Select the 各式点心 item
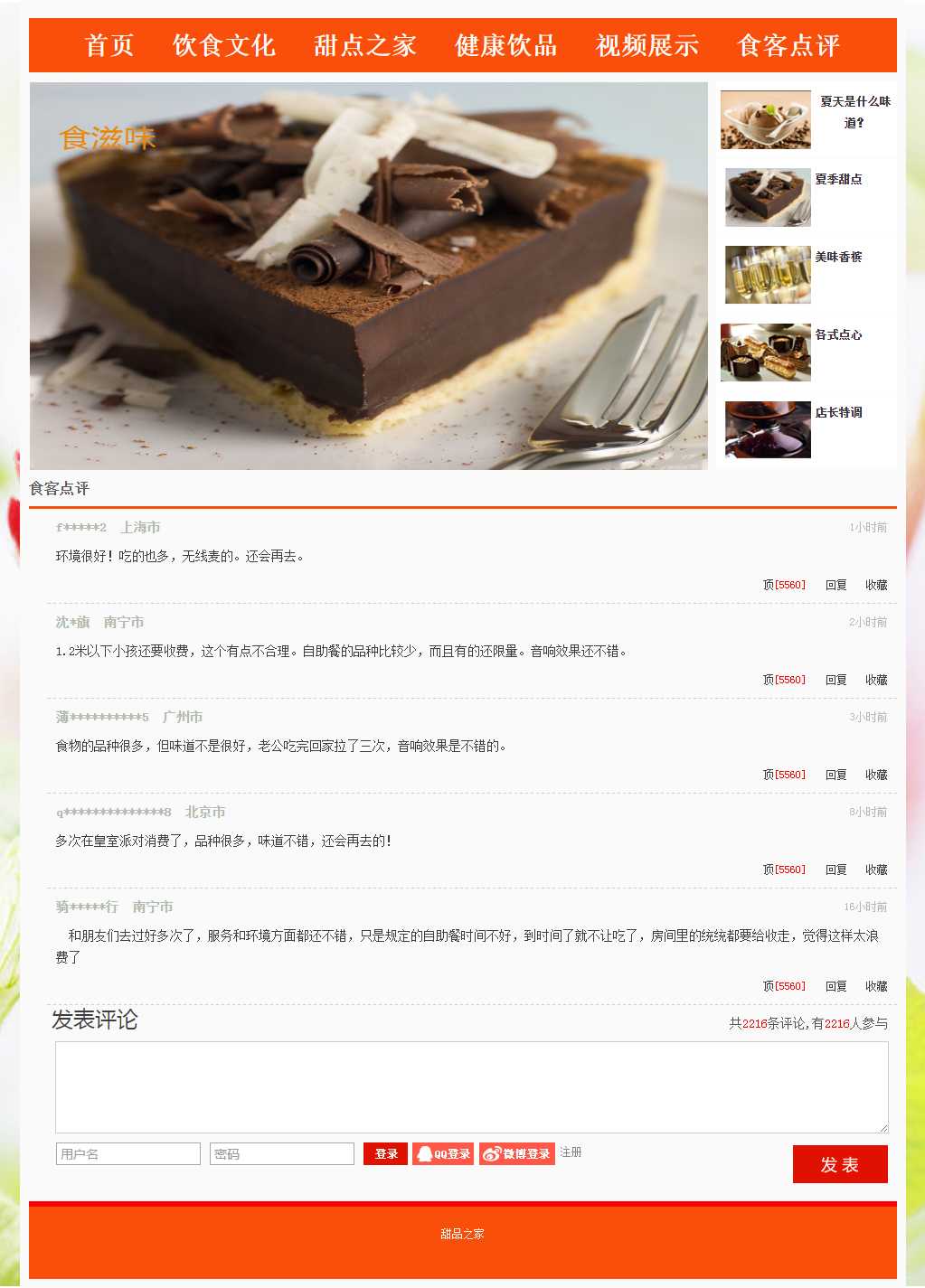Screen dimensions: 925x1288 766,353
